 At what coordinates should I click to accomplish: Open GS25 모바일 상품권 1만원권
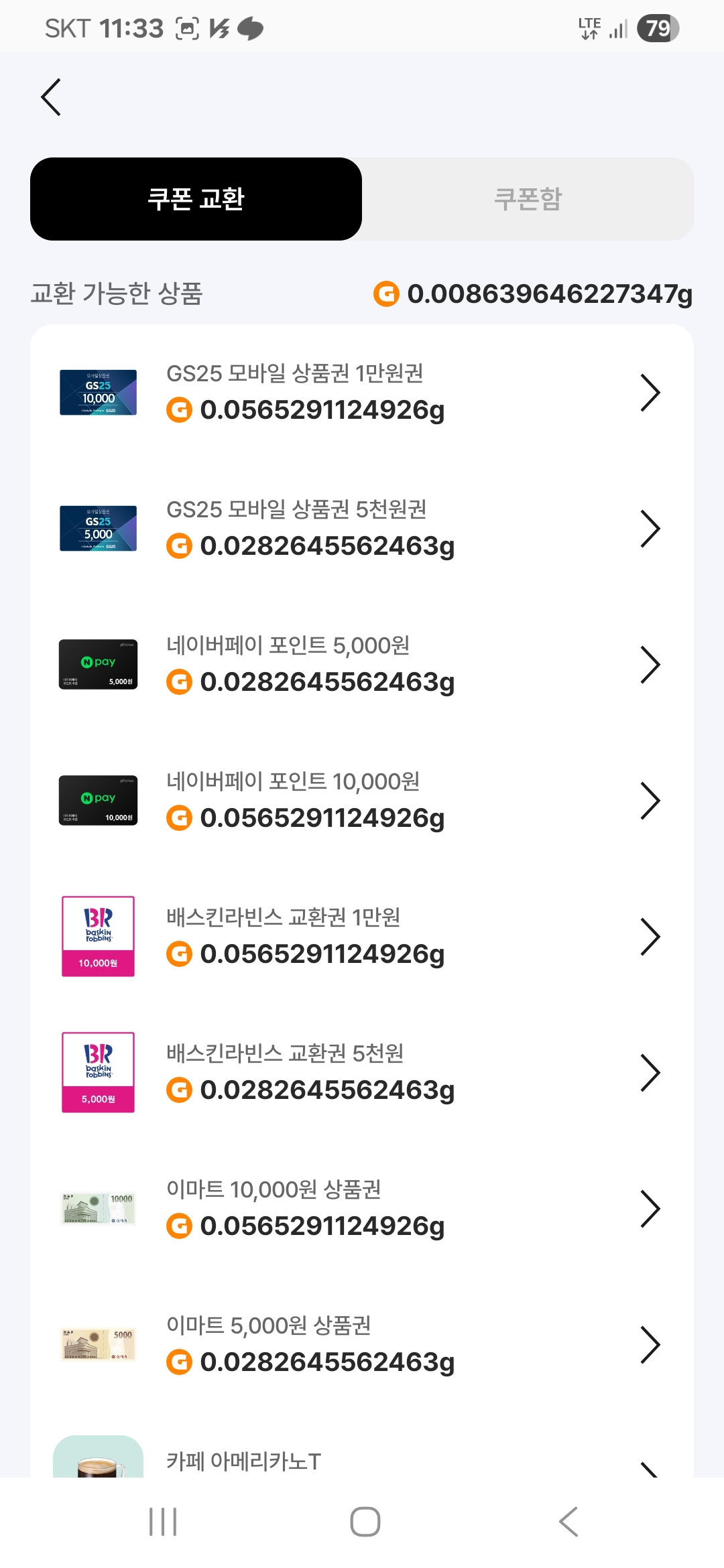tap(362, 393)
